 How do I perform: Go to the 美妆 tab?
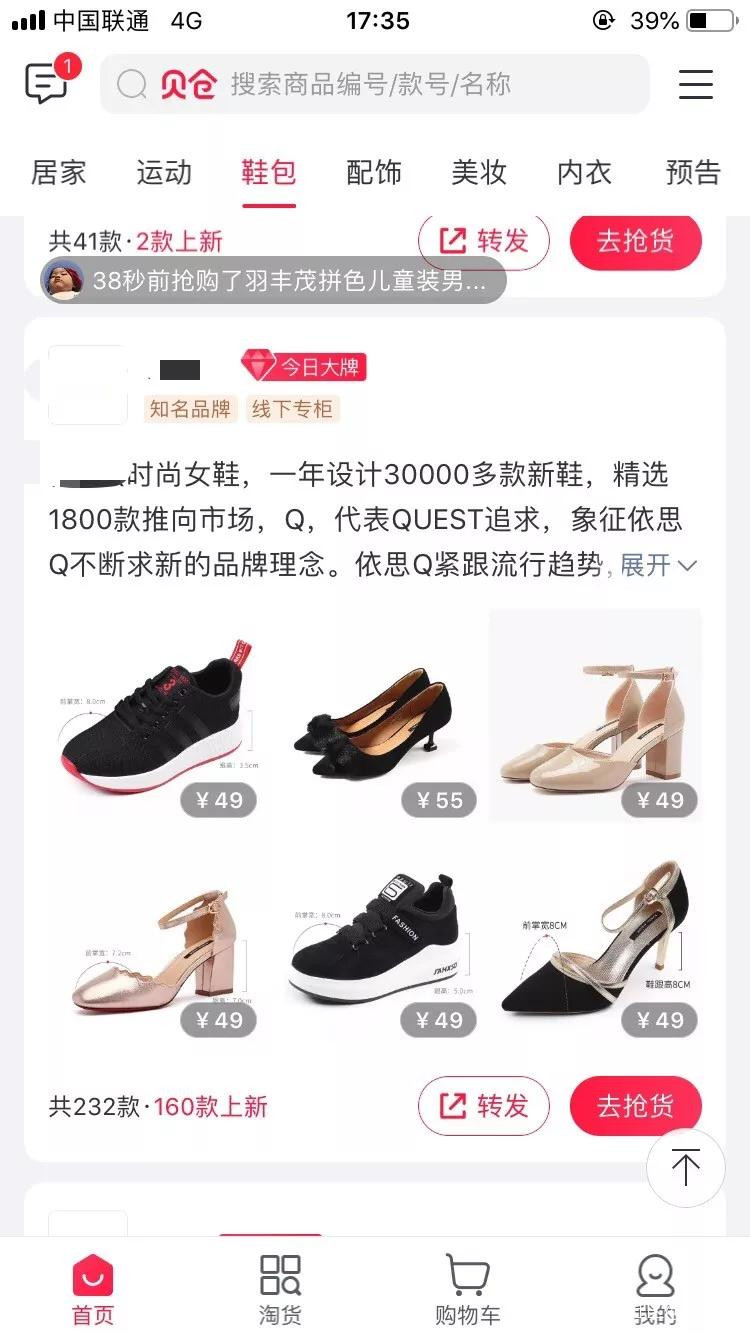point(479,172)
